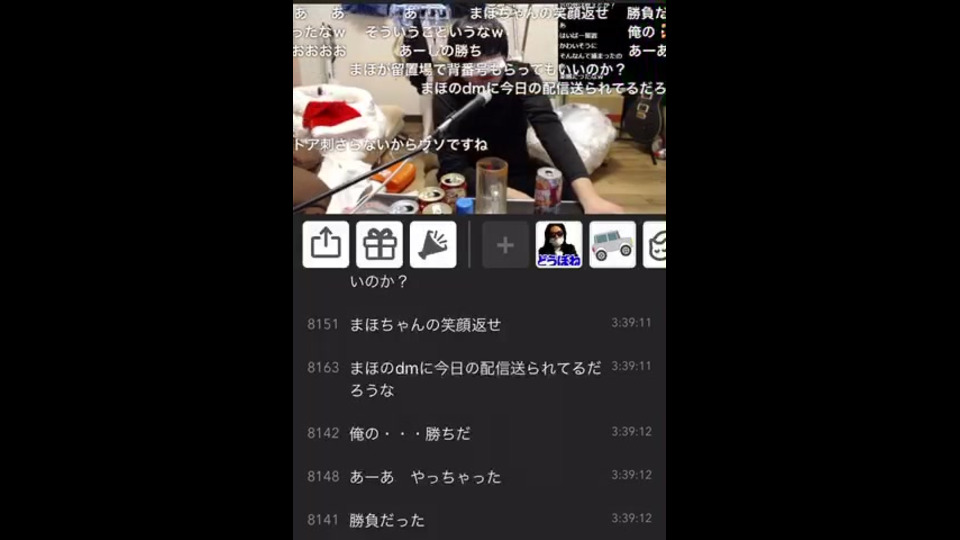Screen dimensions: 960x540
Task: Select the white car stamp
Action: 612,245
